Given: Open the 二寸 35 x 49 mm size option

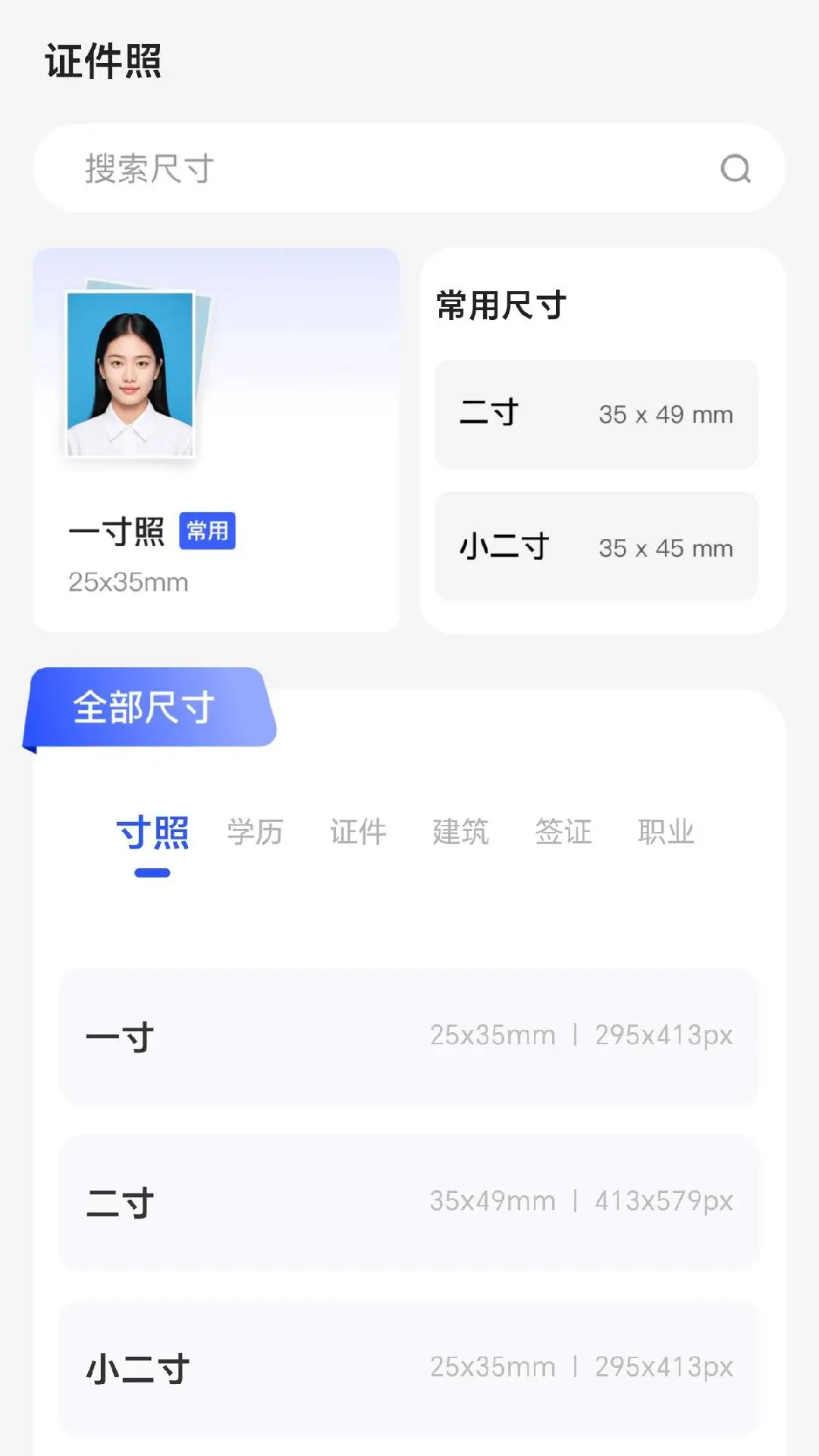Looking at the screenshot, I should (595, 414).
